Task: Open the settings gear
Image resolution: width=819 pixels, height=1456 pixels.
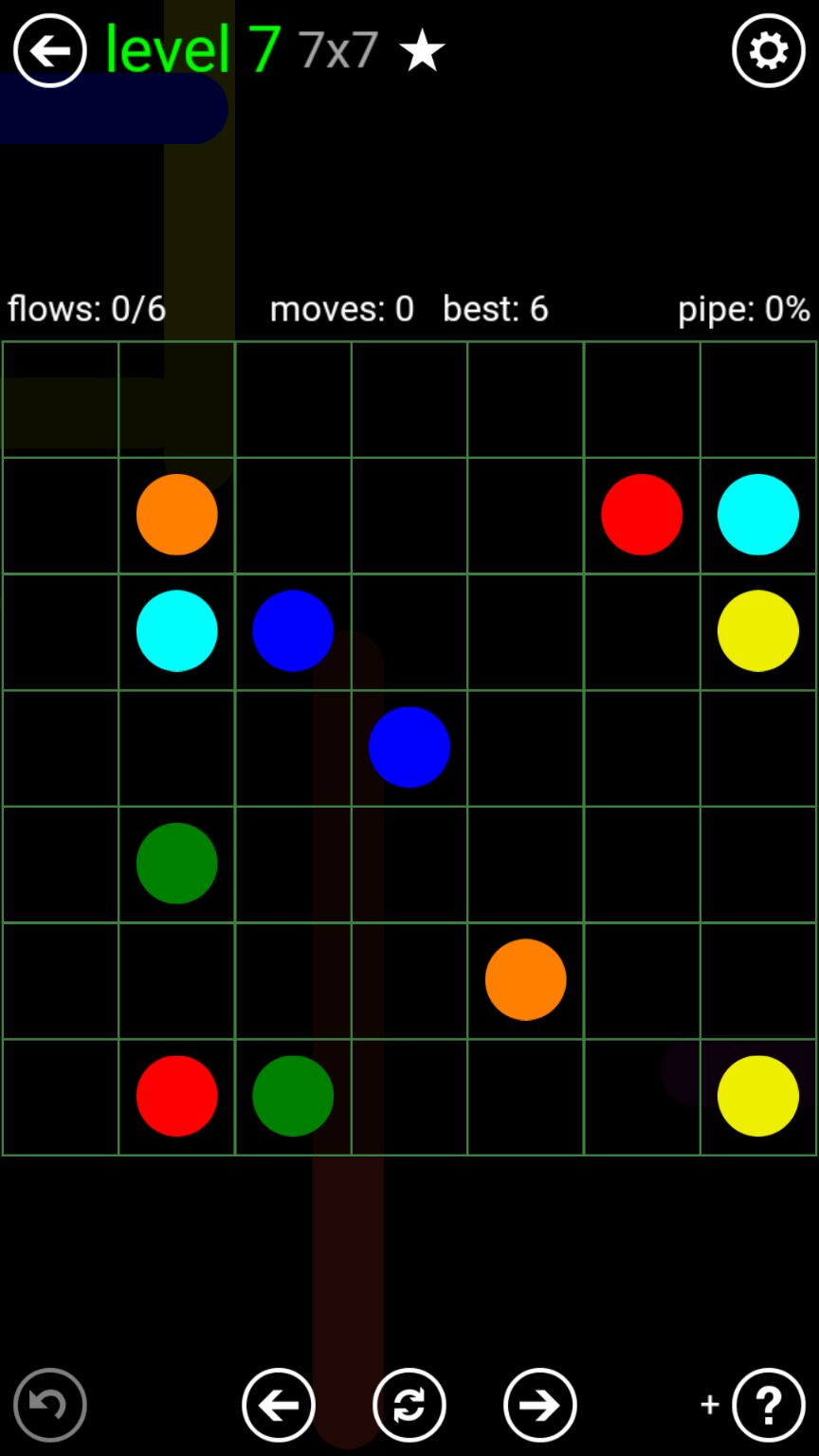Action: (x=768, y=51)
